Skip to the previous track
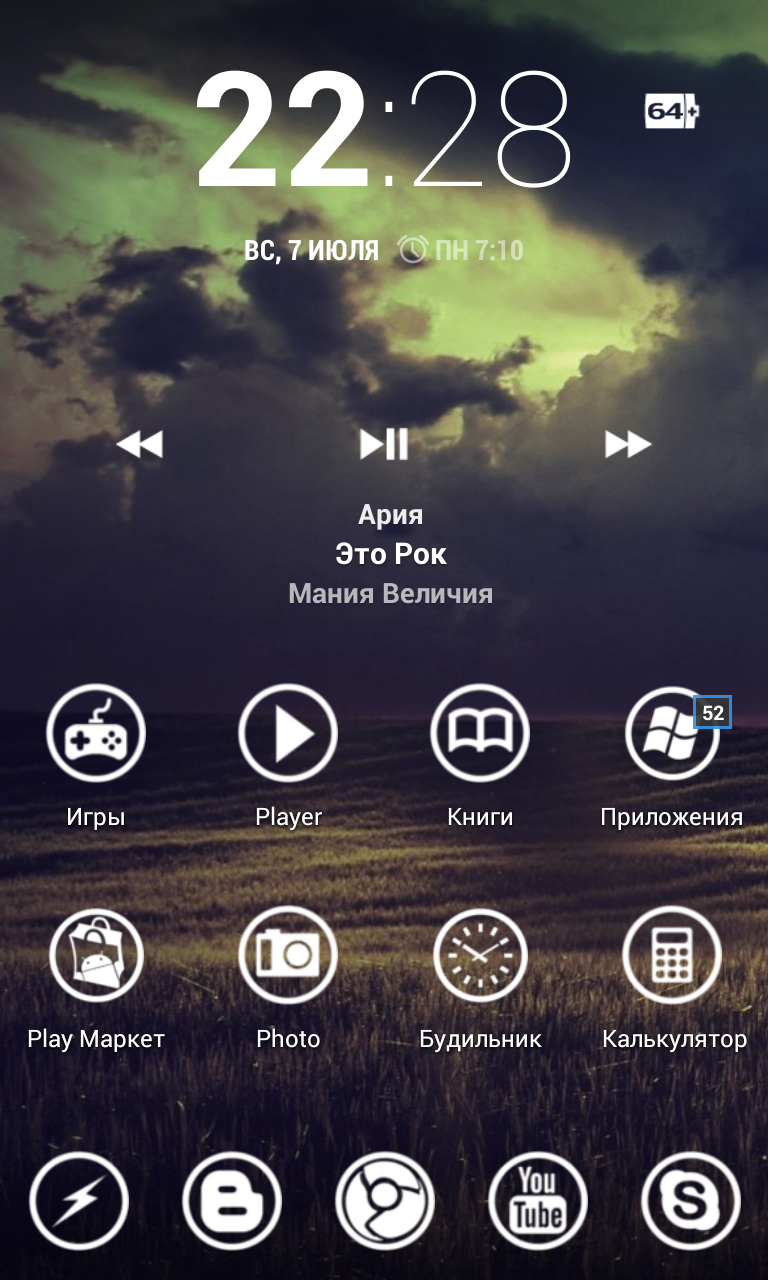This screenshot has width=768, height=1280. point(139,444)
